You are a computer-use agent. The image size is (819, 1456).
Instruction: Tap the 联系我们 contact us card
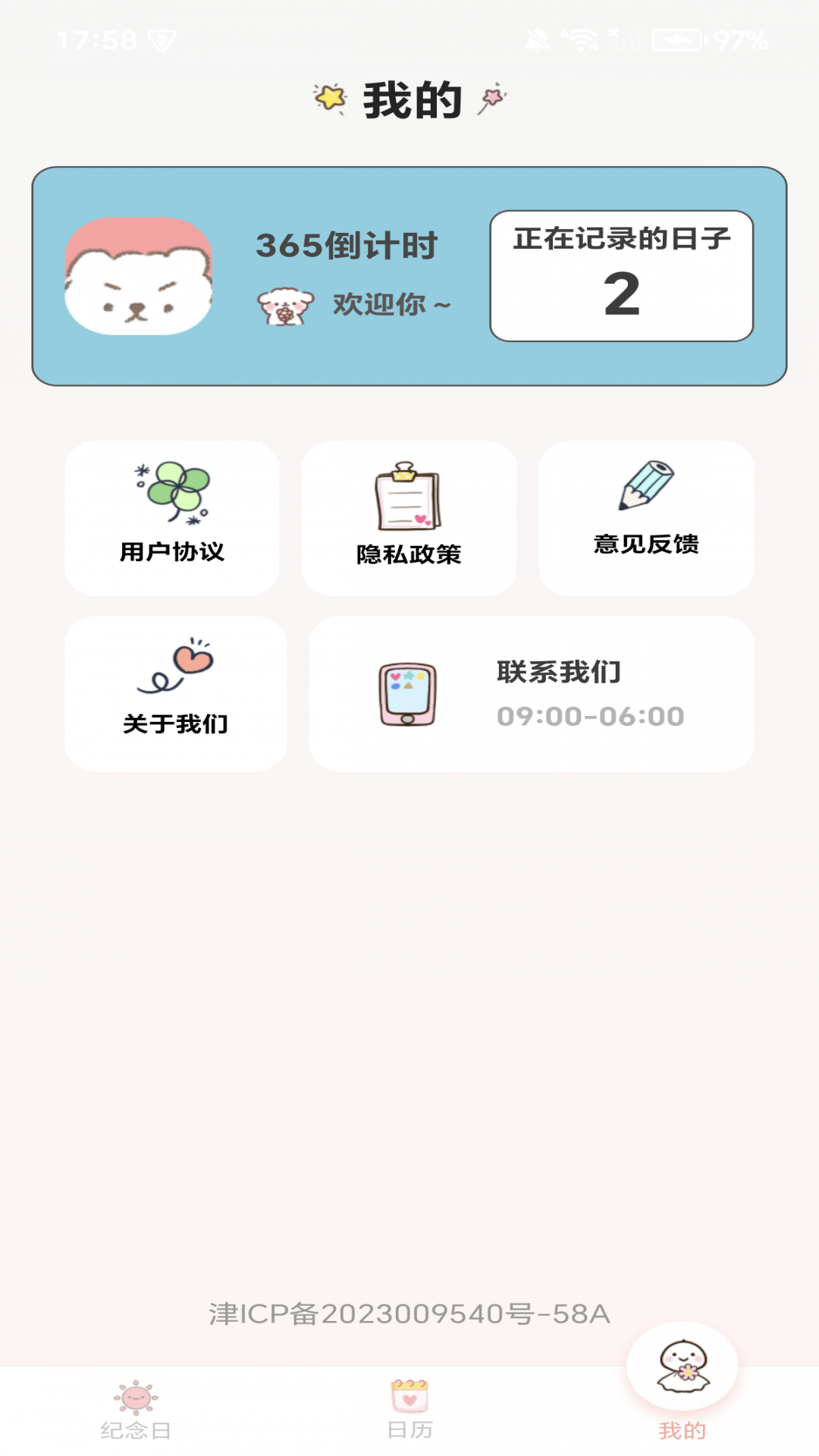[x=531, y=693]
